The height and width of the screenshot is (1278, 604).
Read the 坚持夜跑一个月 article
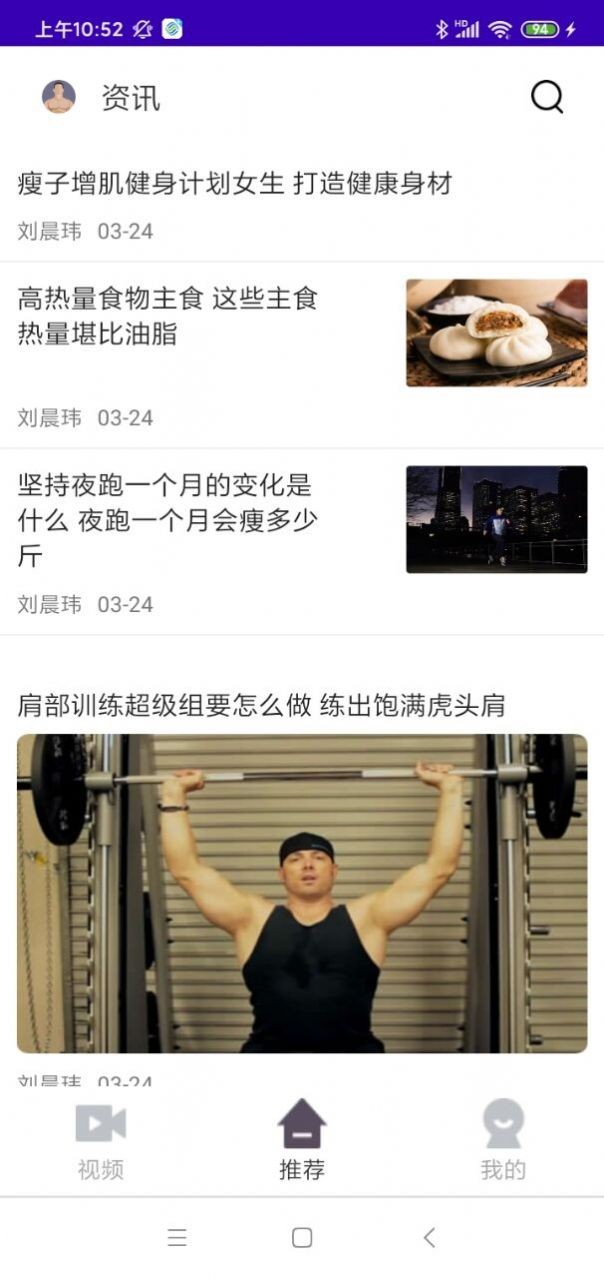[x=166, y=520]
